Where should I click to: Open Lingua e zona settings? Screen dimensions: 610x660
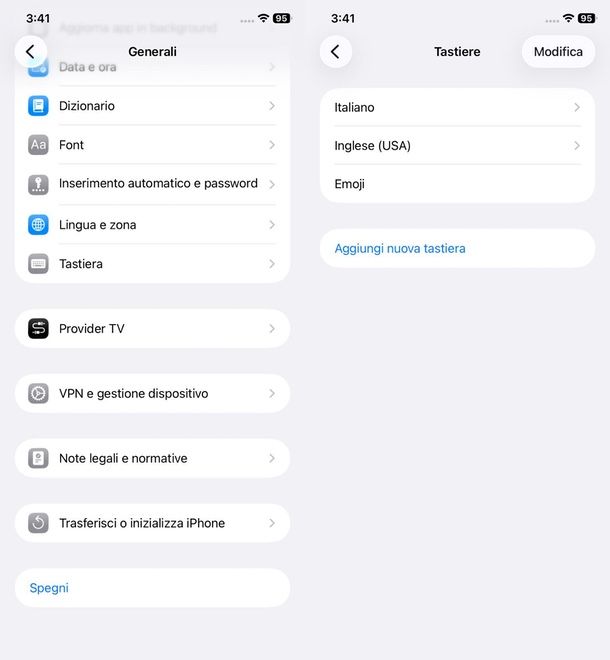coord(152,225)
